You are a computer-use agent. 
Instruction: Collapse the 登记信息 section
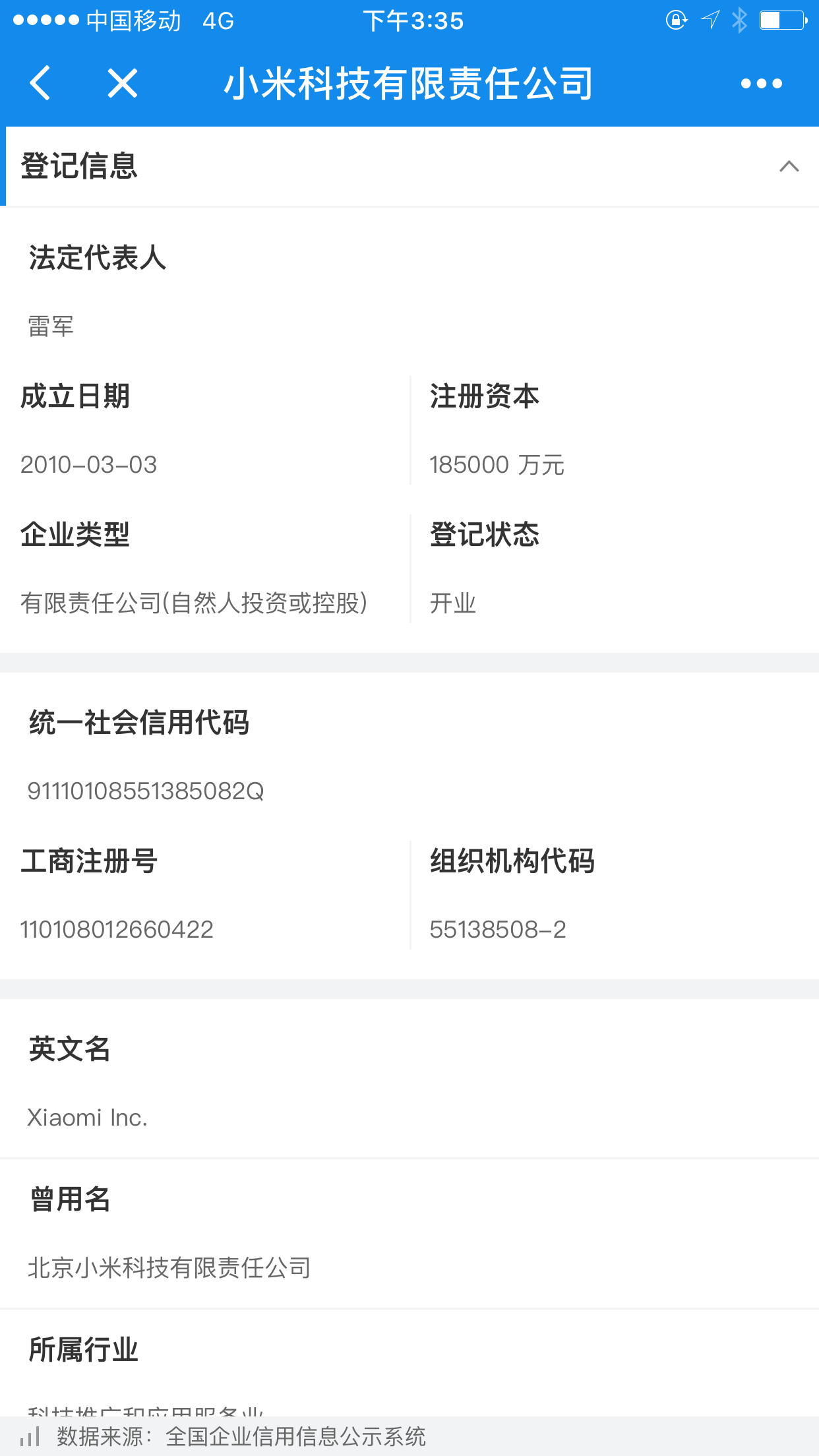(x=789, y=166)
